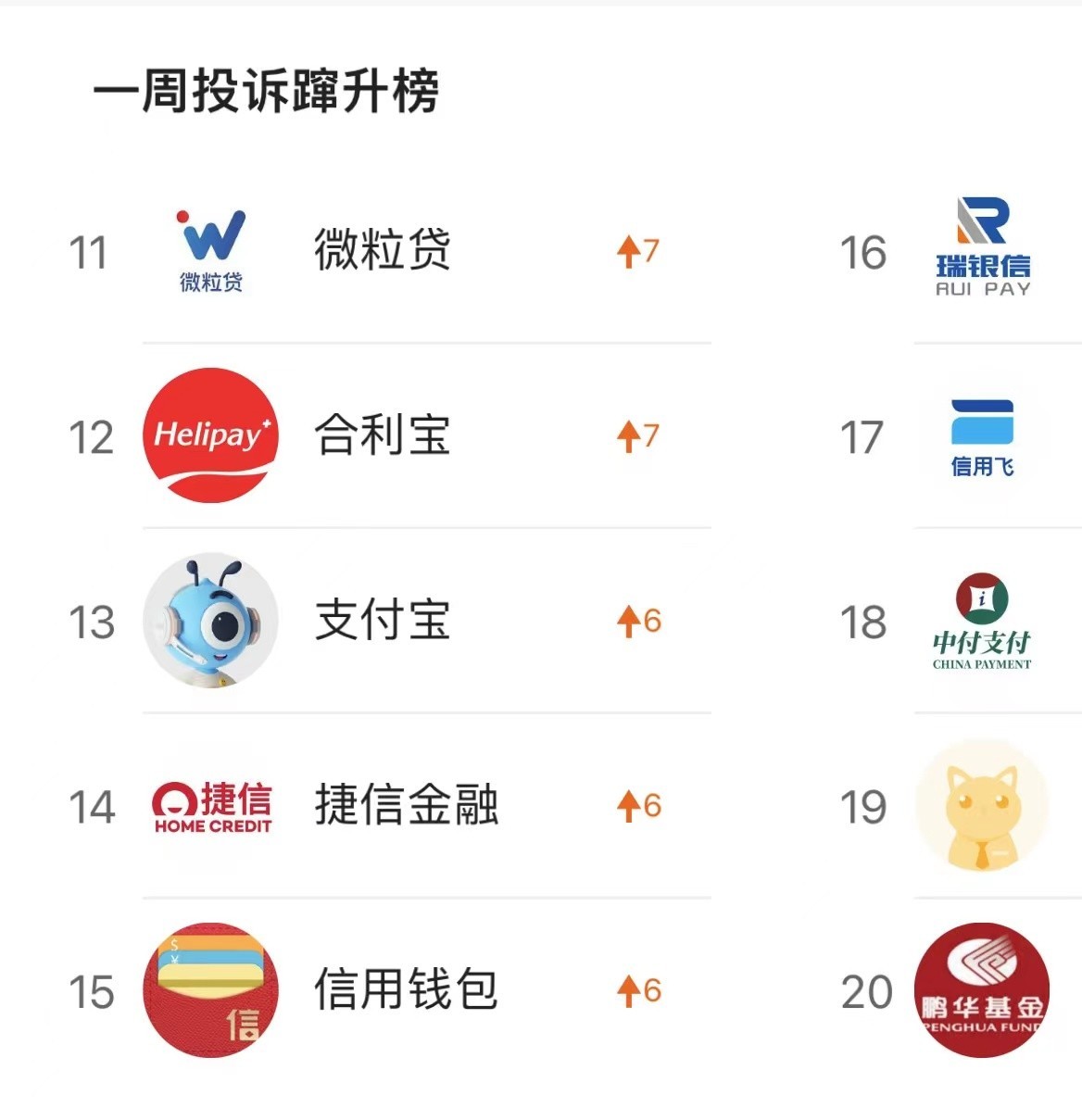Open the 合利宝 ranking entry
Screen dimensions: 1082x1120
(x=382, y=435)
